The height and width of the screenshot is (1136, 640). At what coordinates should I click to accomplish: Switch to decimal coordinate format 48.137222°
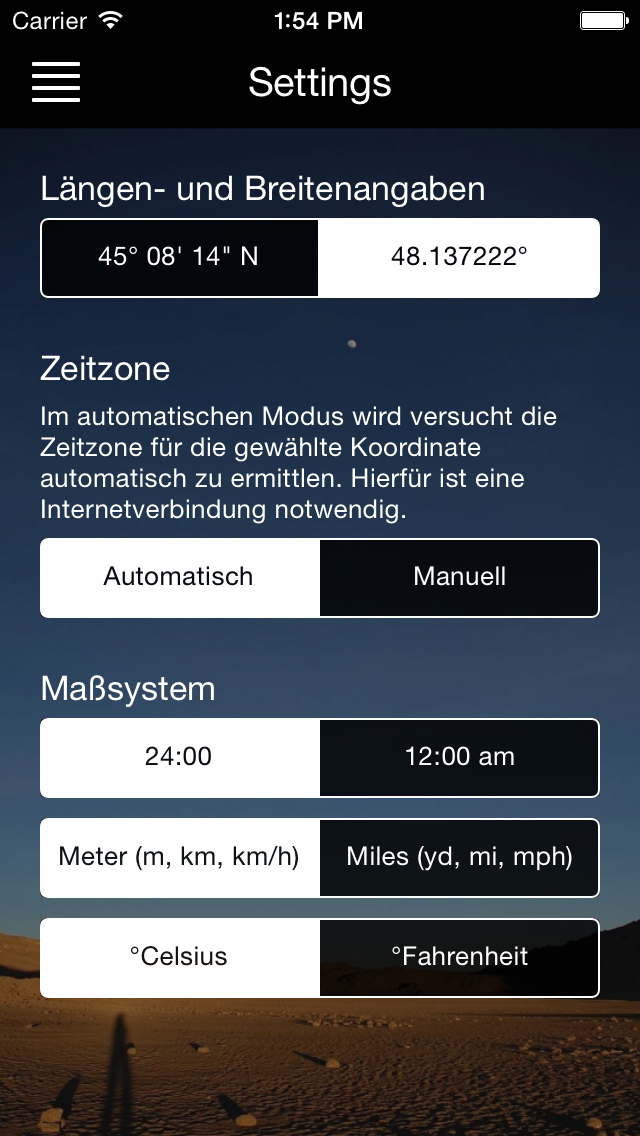click(459, 257)
